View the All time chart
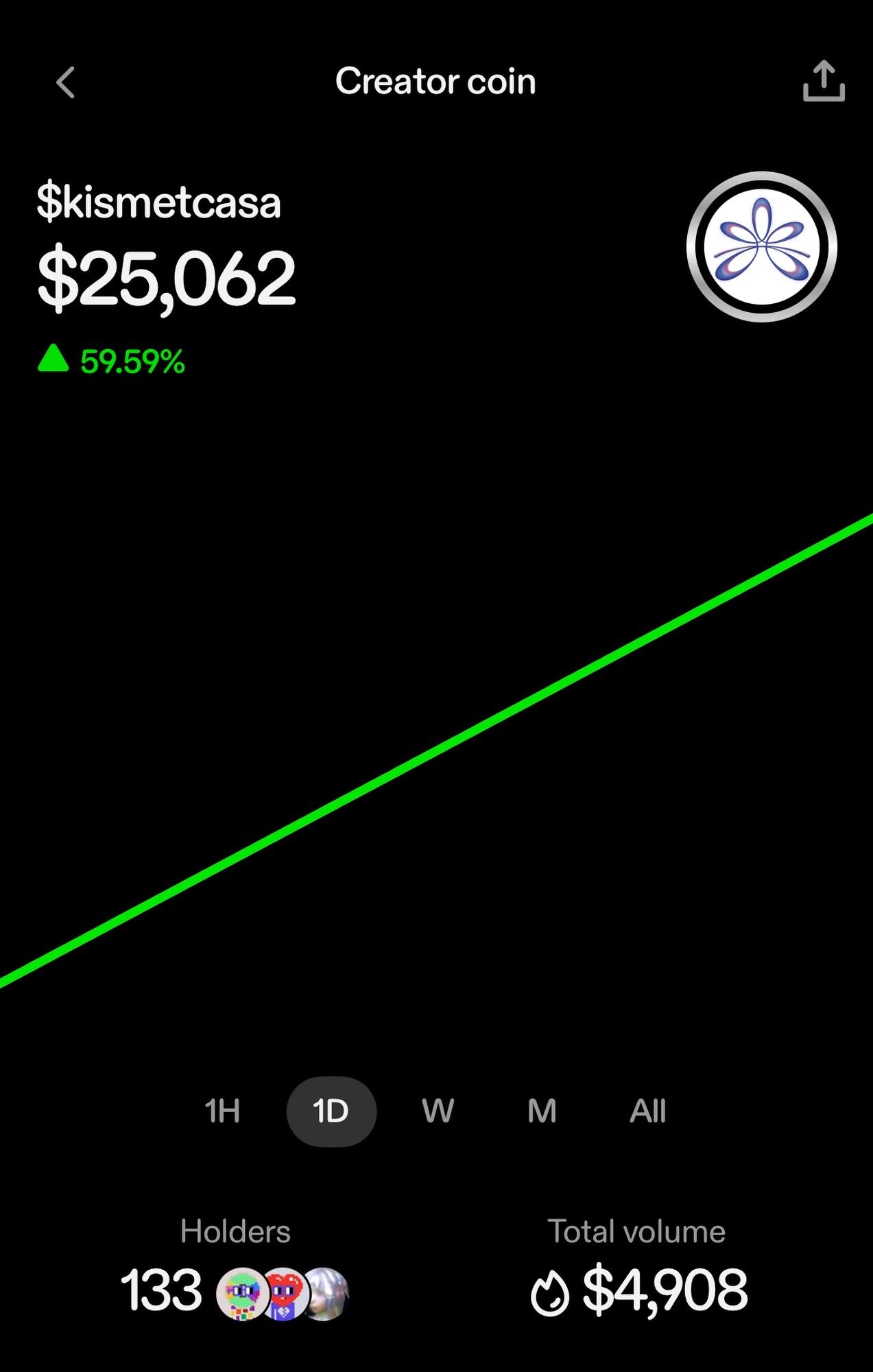This screenshot has width=873, height=1372. (x=647, y=1111)
